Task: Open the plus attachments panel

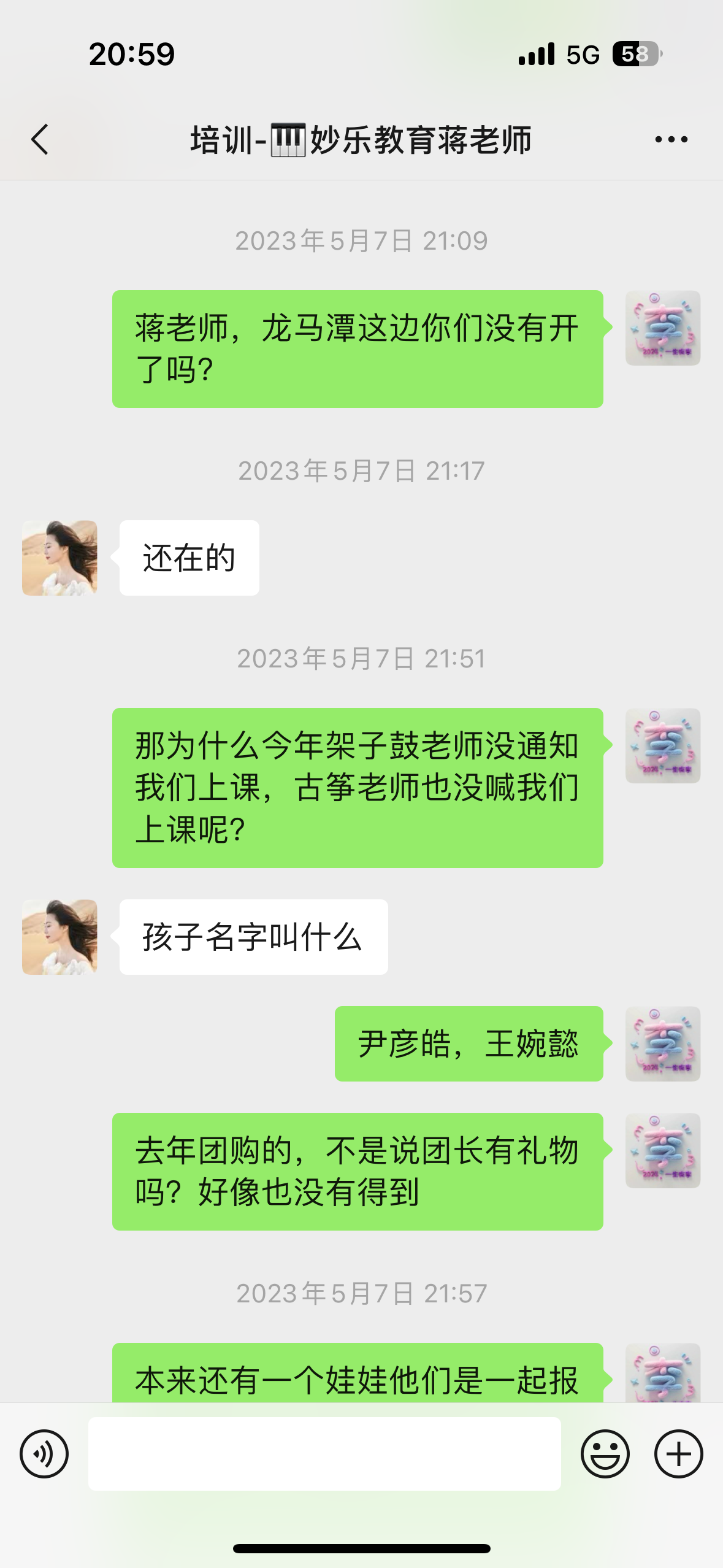Action: [678, 1454]
